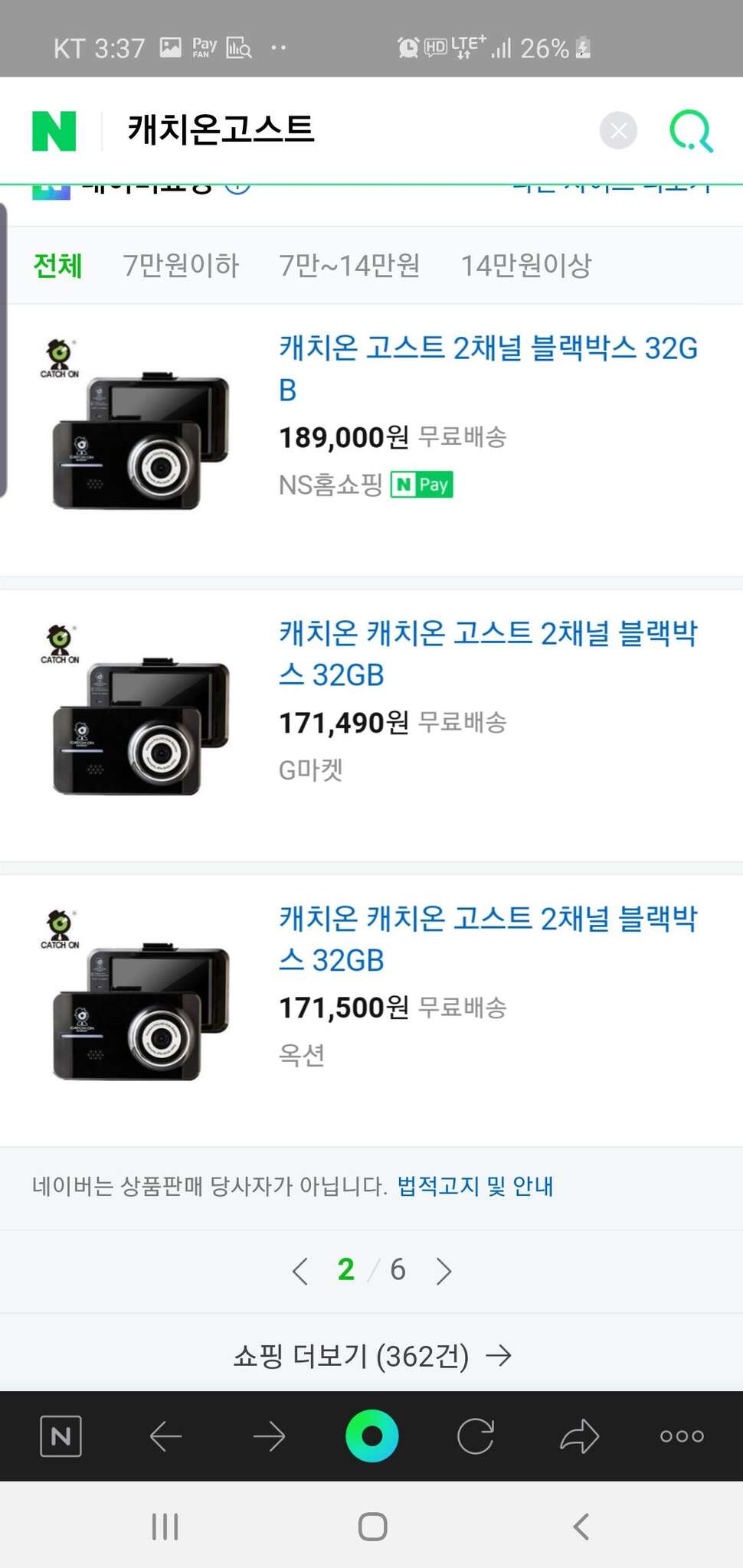Reload the page with the refresh icon
Image resolution: width=743 pixels, height=1568 pixels.
point(475,1436)
